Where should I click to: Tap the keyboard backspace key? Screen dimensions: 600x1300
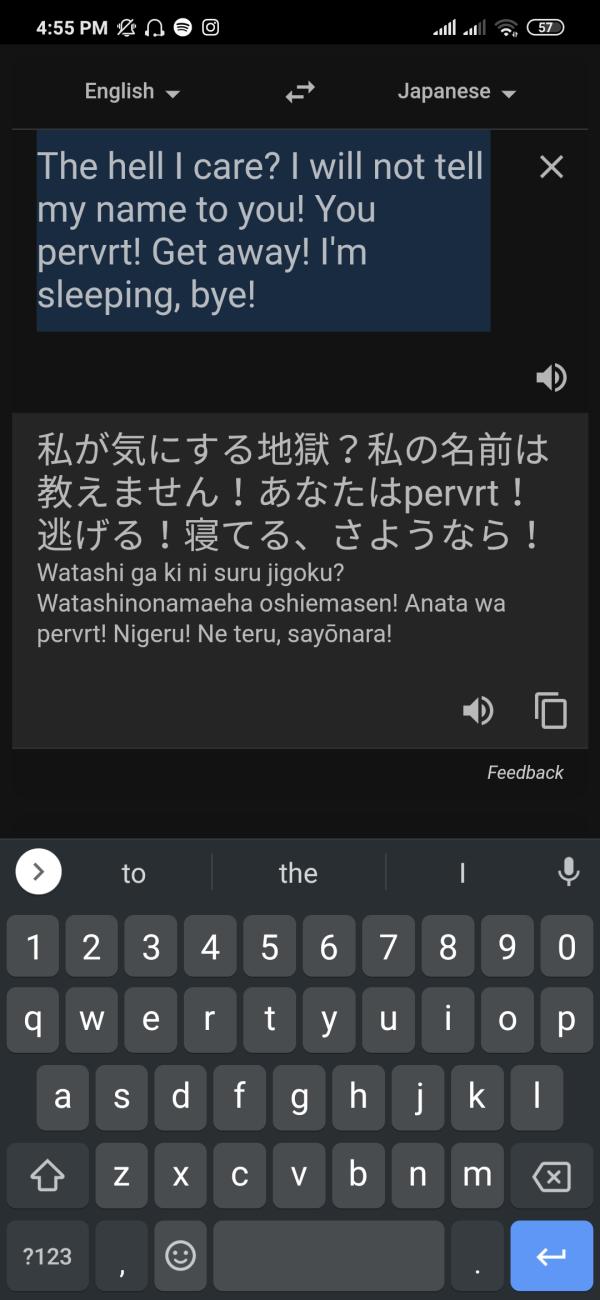(551, 1177)
